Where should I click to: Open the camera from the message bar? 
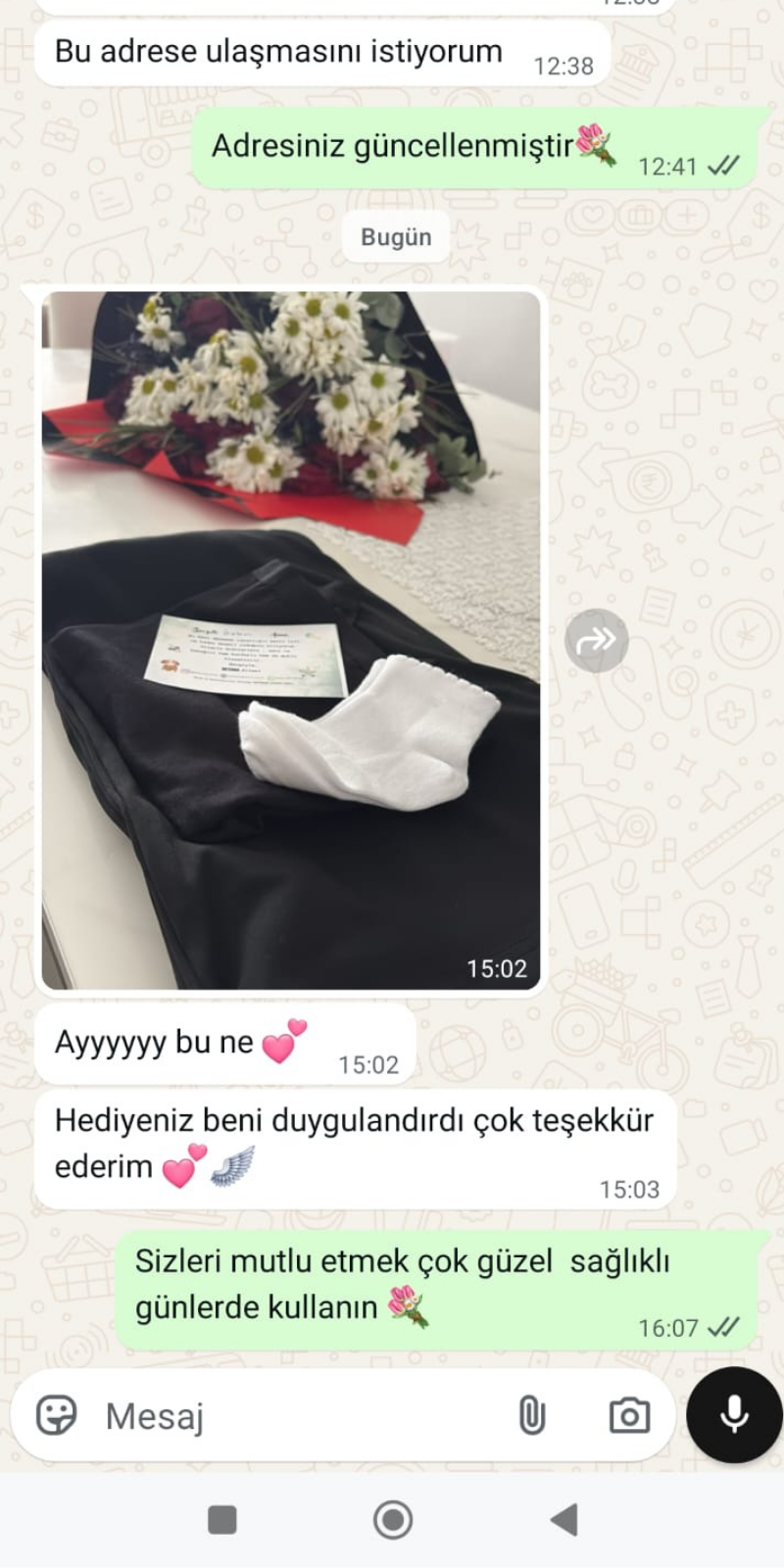629,1416
